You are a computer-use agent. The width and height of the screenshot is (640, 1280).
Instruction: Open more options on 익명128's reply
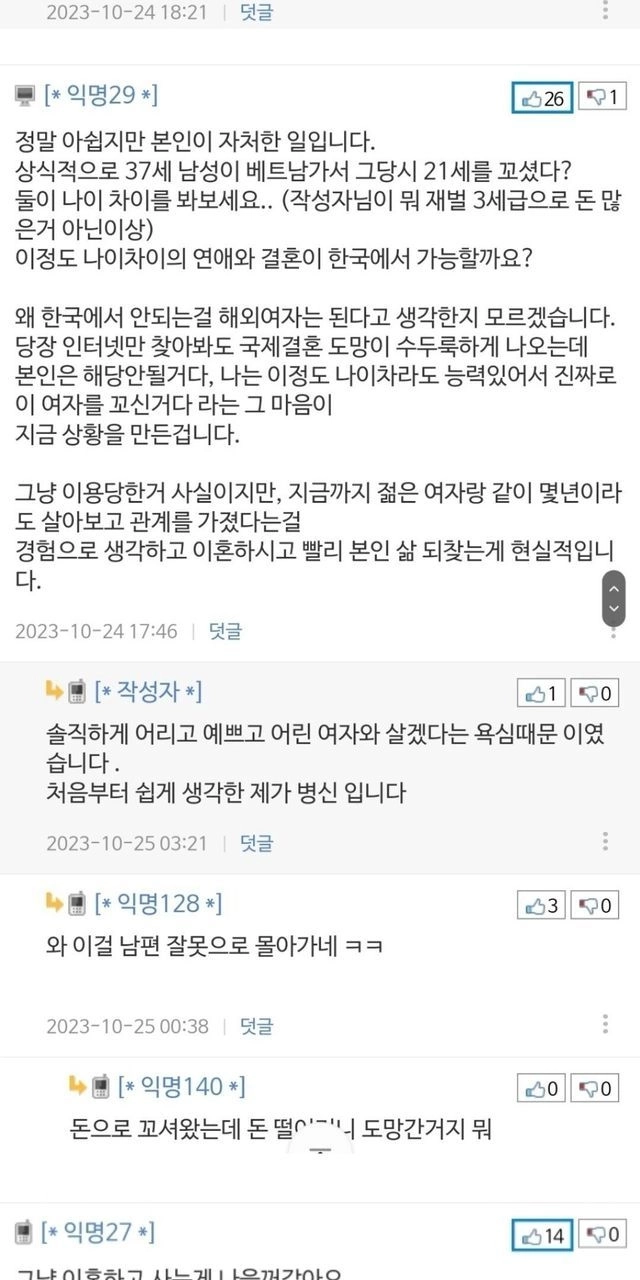coord(606,1025)
